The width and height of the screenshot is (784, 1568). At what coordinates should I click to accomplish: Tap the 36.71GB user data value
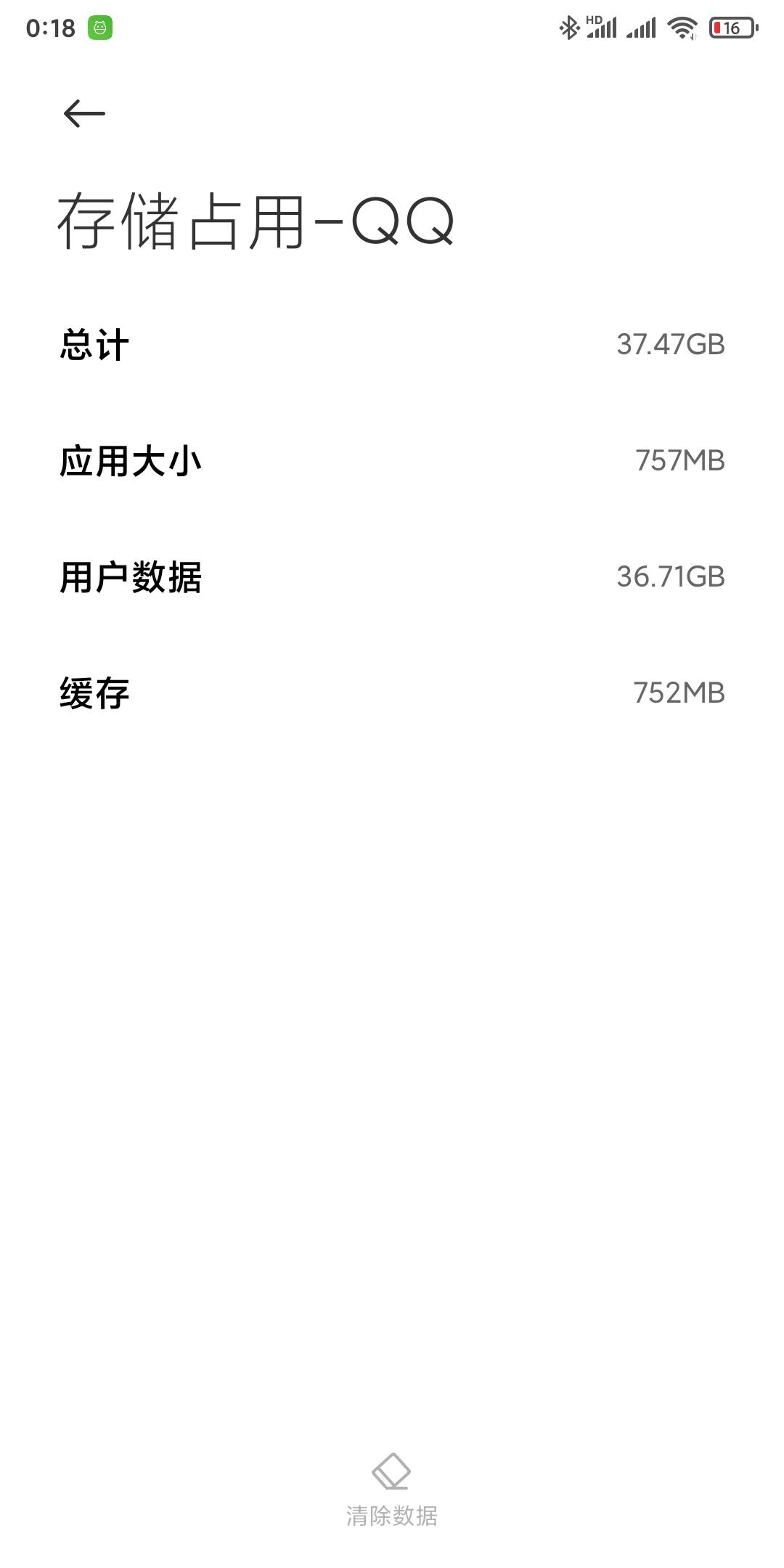click(x=669, y=576)
